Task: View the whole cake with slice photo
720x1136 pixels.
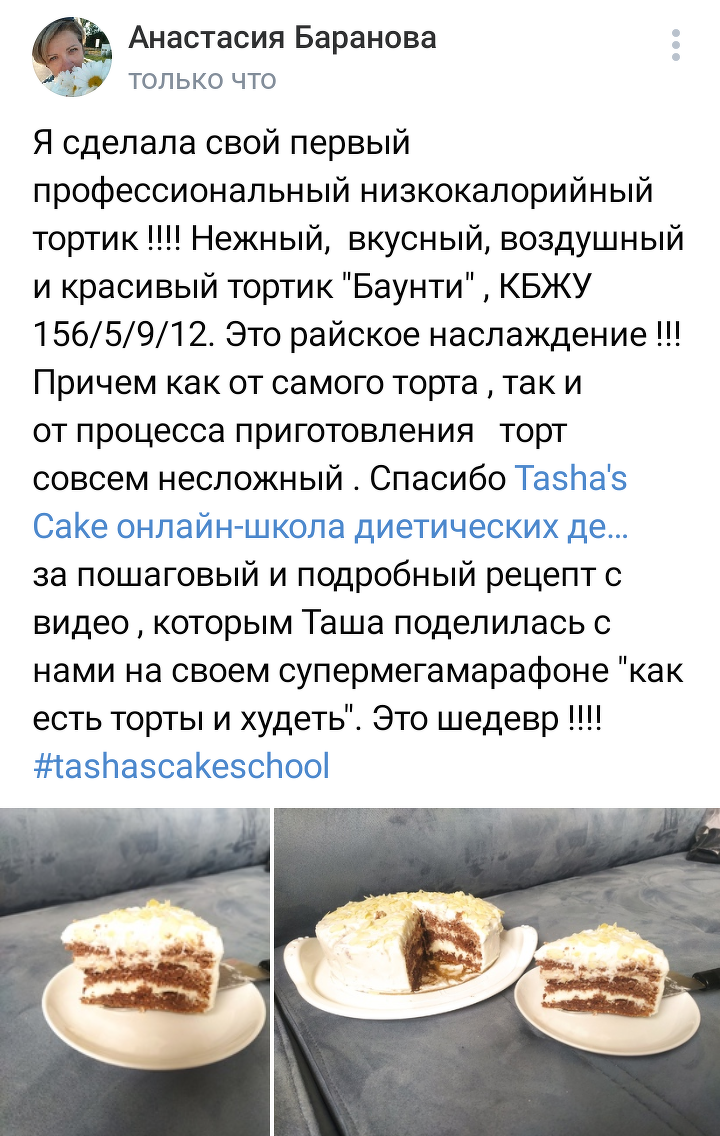Action: pos(497,970)
